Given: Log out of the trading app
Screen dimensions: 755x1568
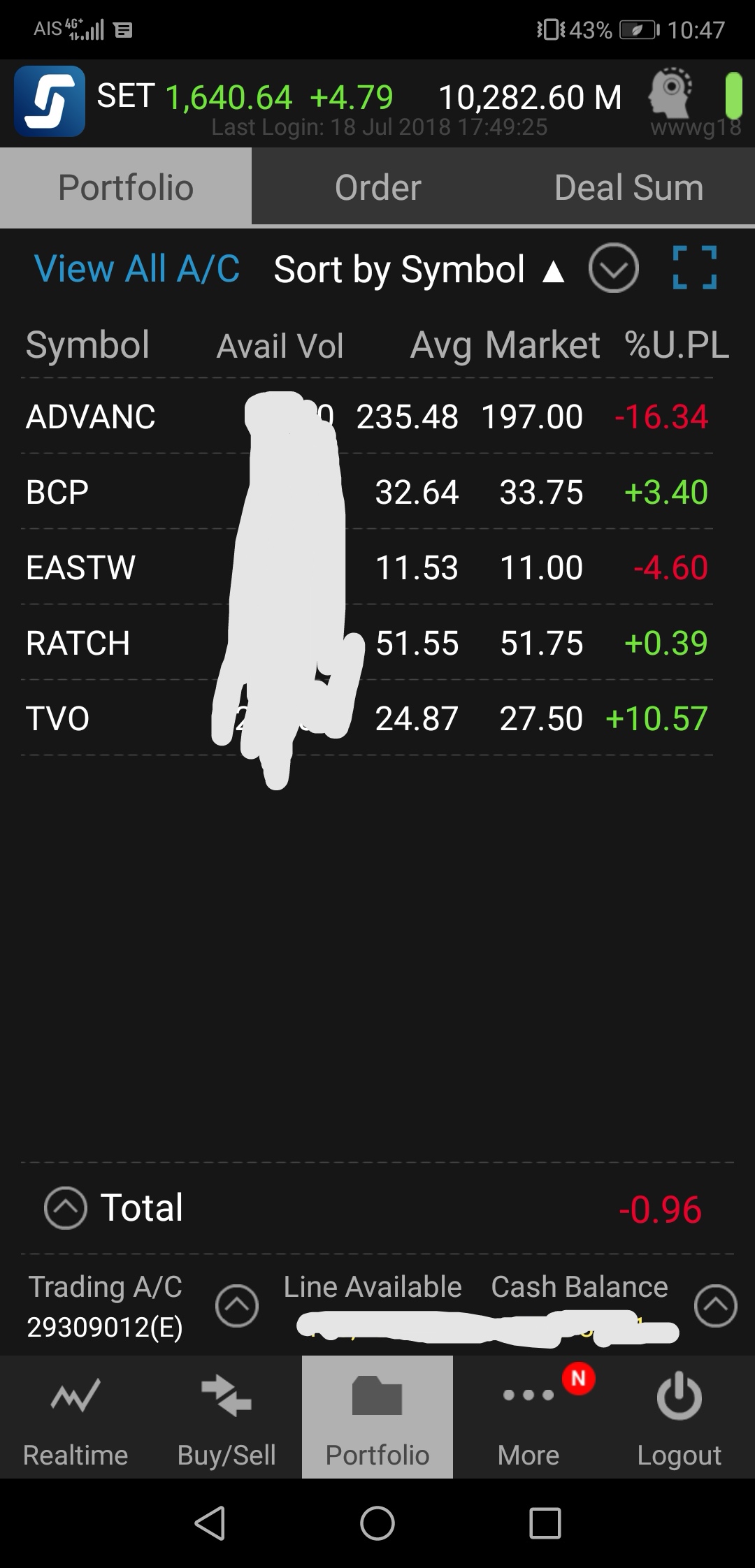Looking at the screenshot, I should click(x=679, y=1418).
